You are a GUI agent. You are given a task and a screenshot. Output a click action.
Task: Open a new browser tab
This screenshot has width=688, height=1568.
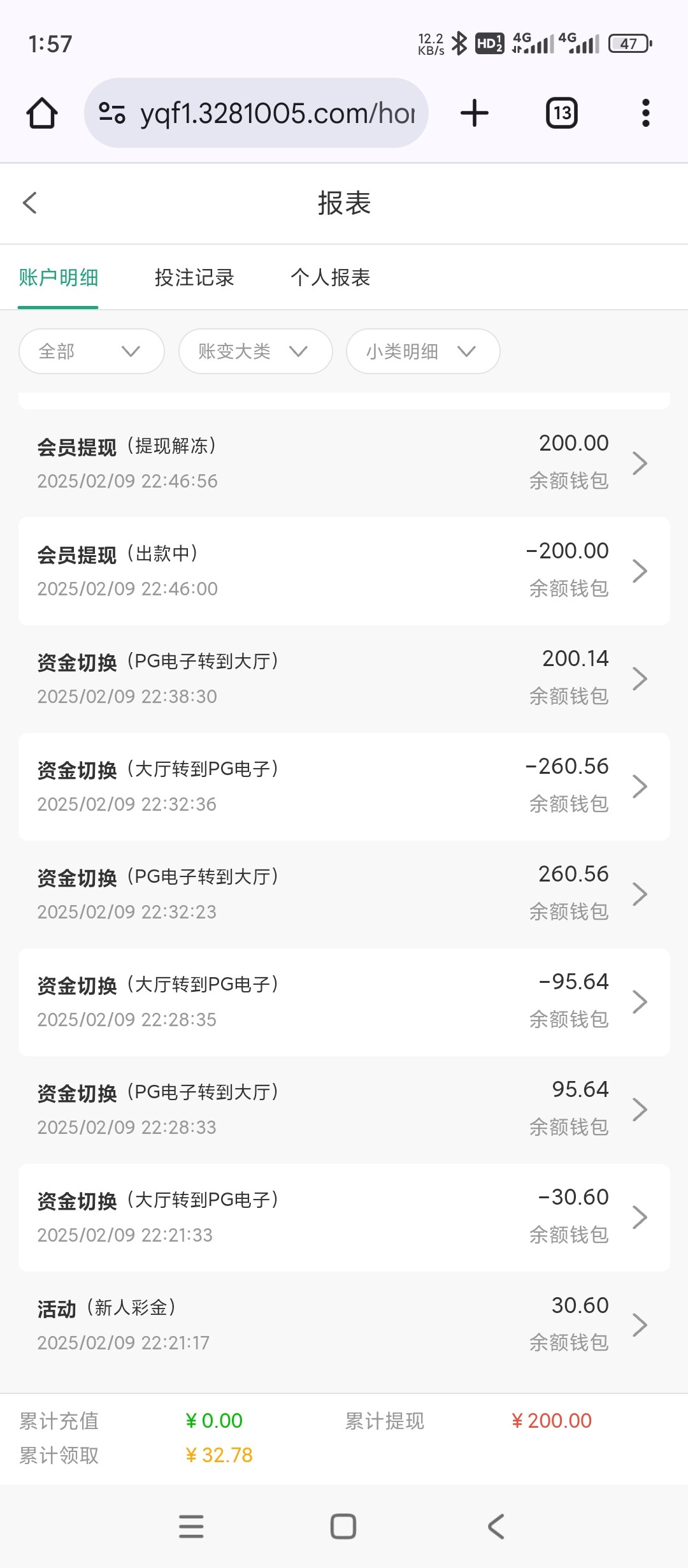click(x=475, y=113)
